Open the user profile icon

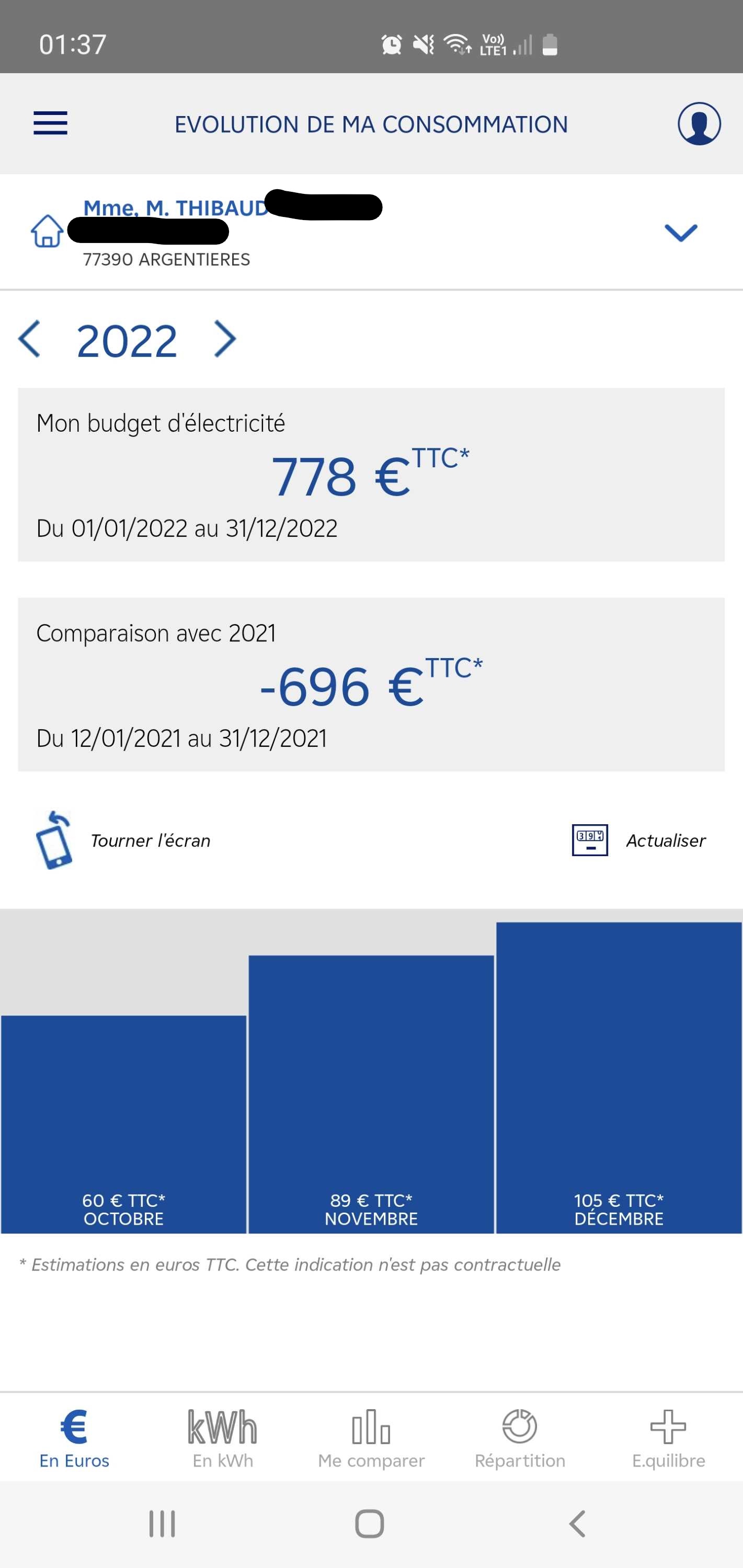pyautogui.click(x=699, y=123)
